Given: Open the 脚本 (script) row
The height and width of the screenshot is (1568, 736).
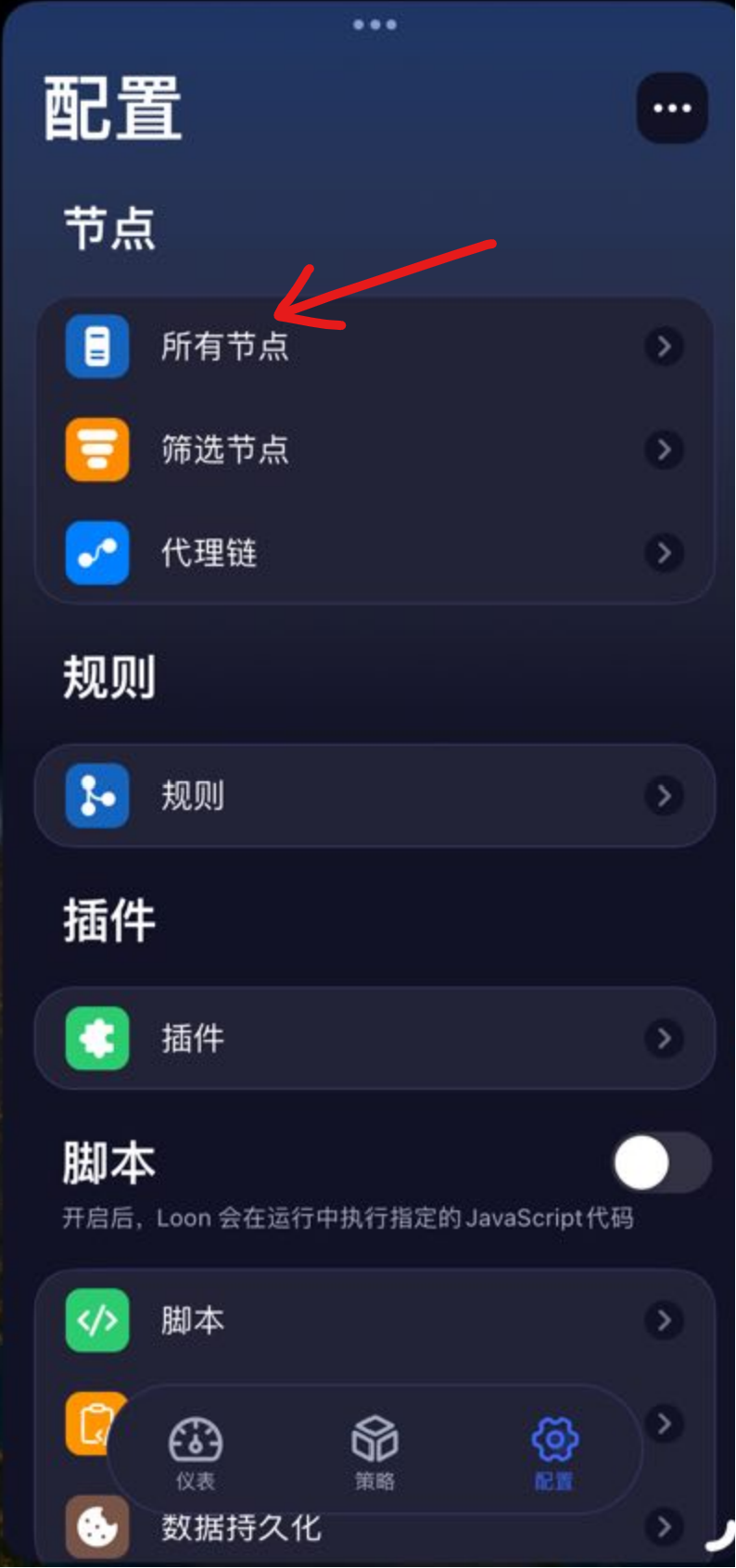Looking at the screenshot, I should tap(374, 1320).
